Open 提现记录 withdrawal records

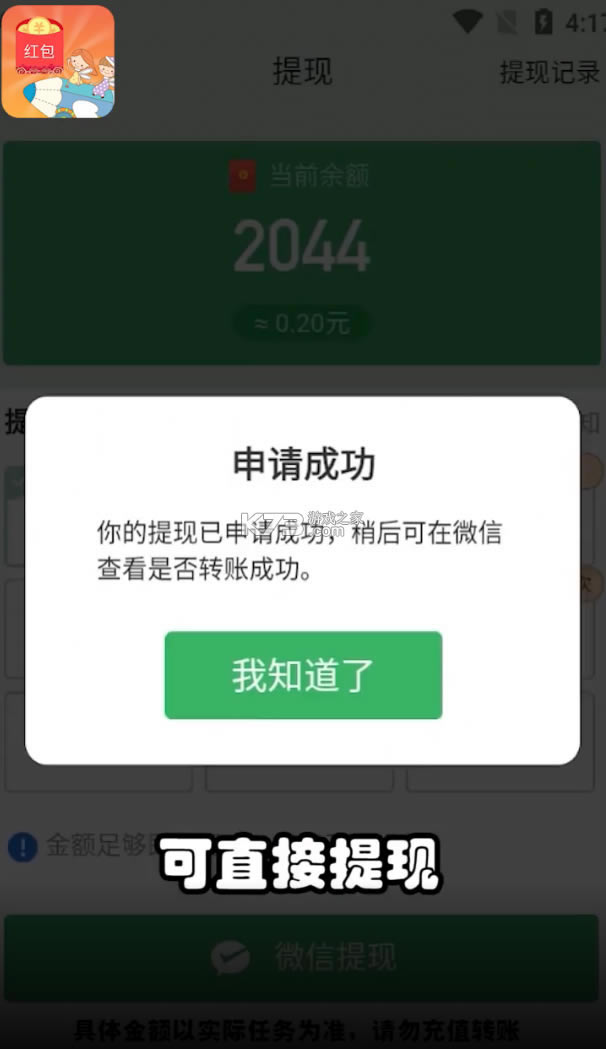coord(549,72)
